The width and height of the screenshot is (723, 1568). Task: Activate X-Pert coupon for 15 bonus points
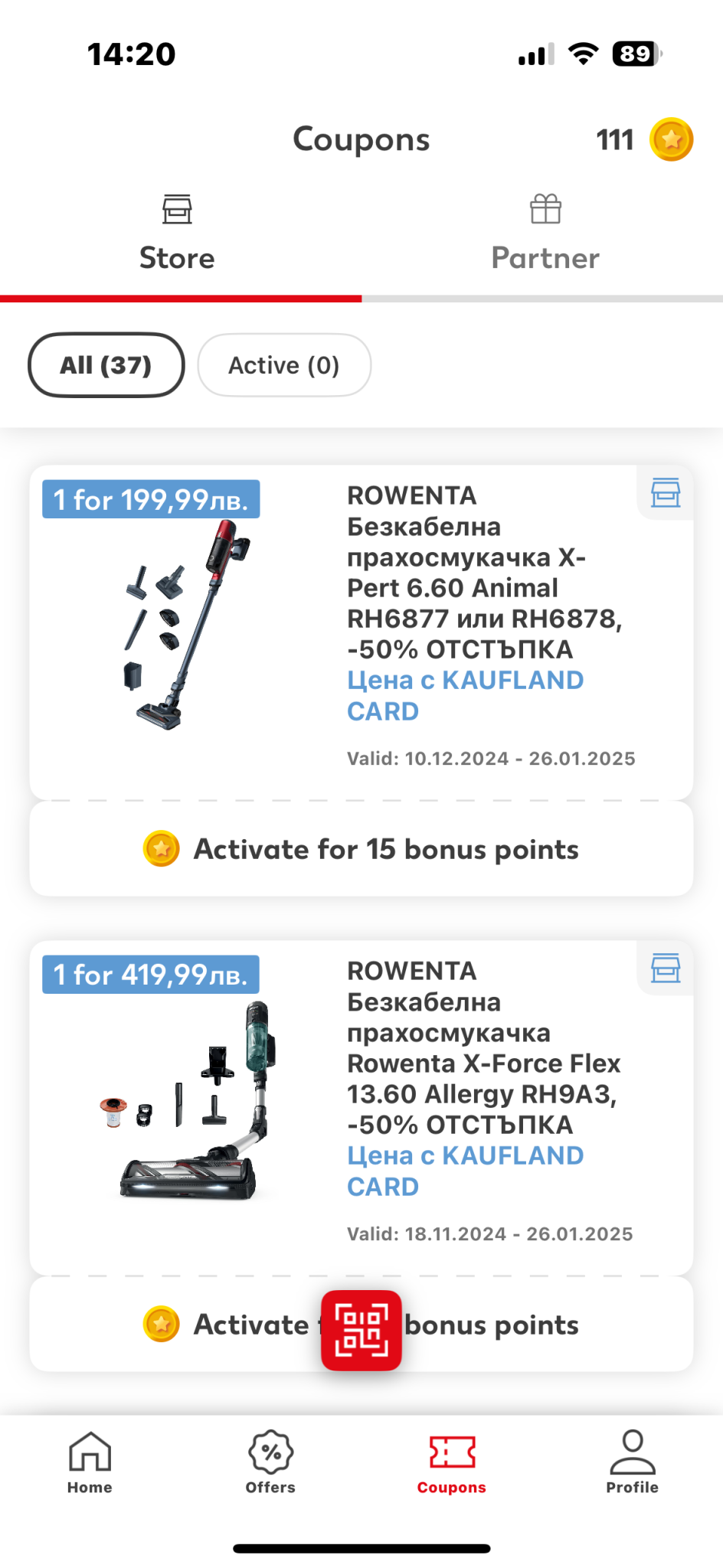(361, 849)
